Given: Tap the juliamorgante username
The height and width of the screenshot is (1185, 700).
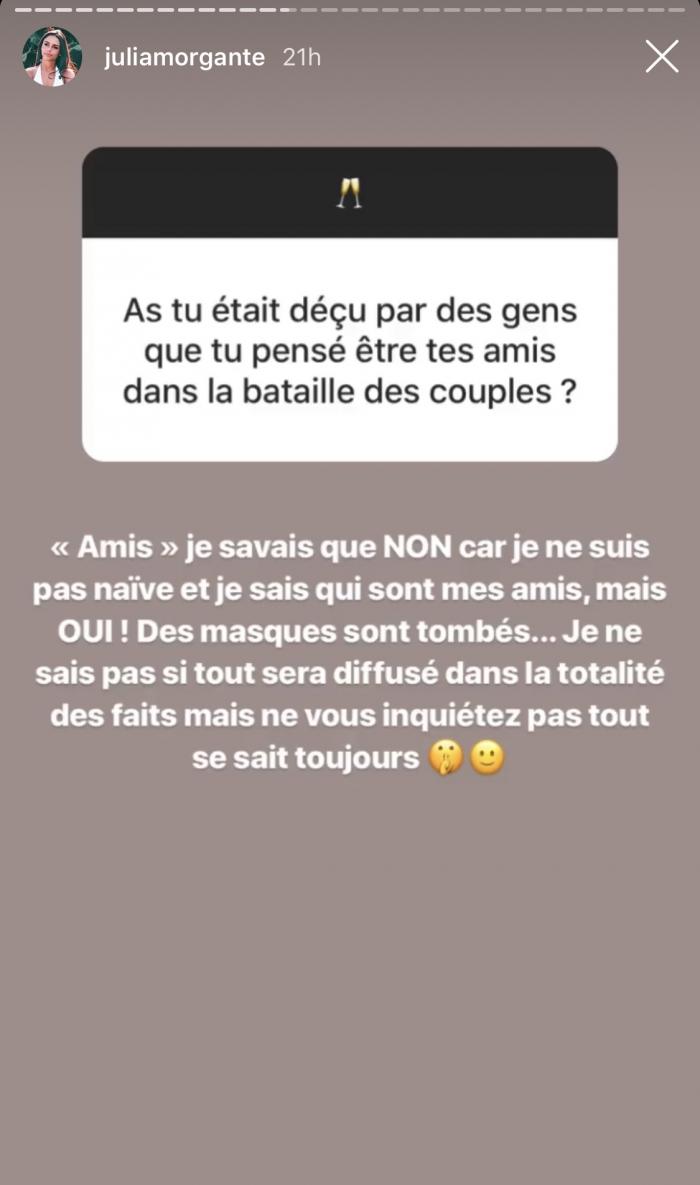Looking at the screenshot, I should coord(184,57).
